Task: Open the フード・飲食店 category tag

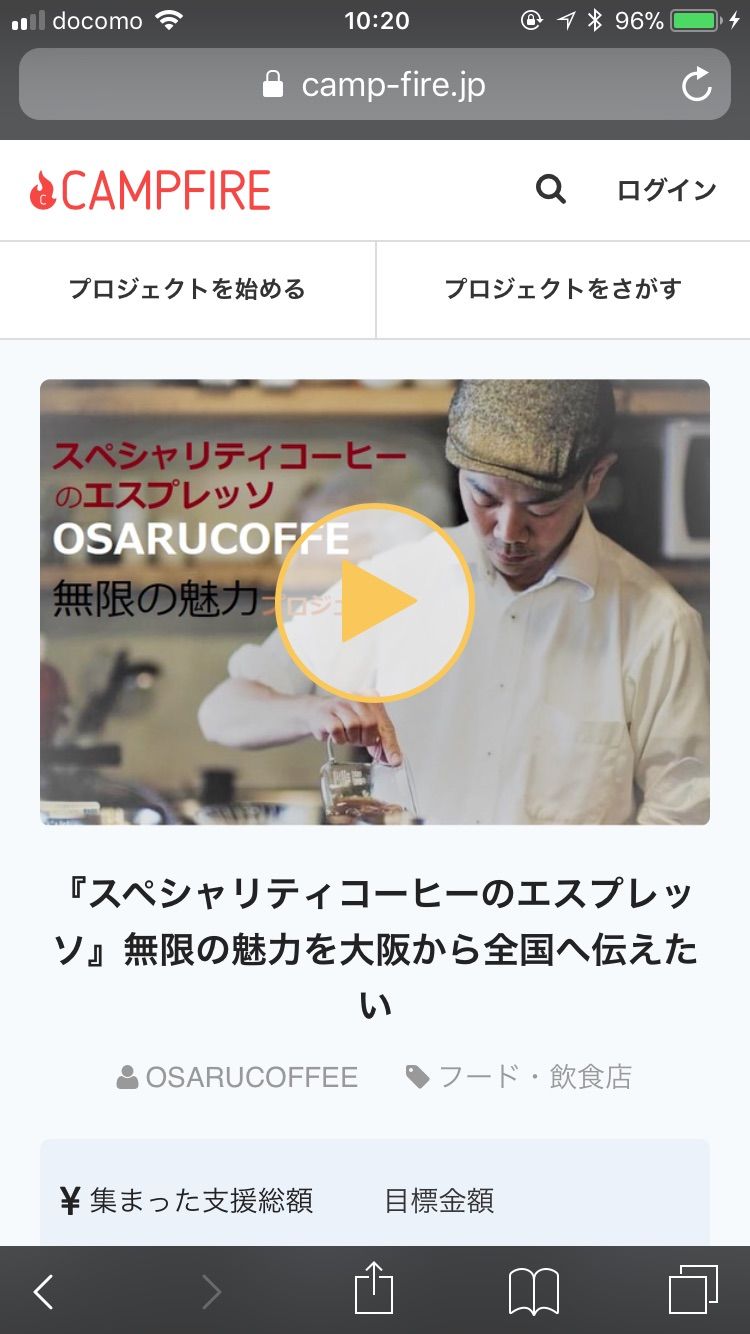Action: pos(519,1077)
